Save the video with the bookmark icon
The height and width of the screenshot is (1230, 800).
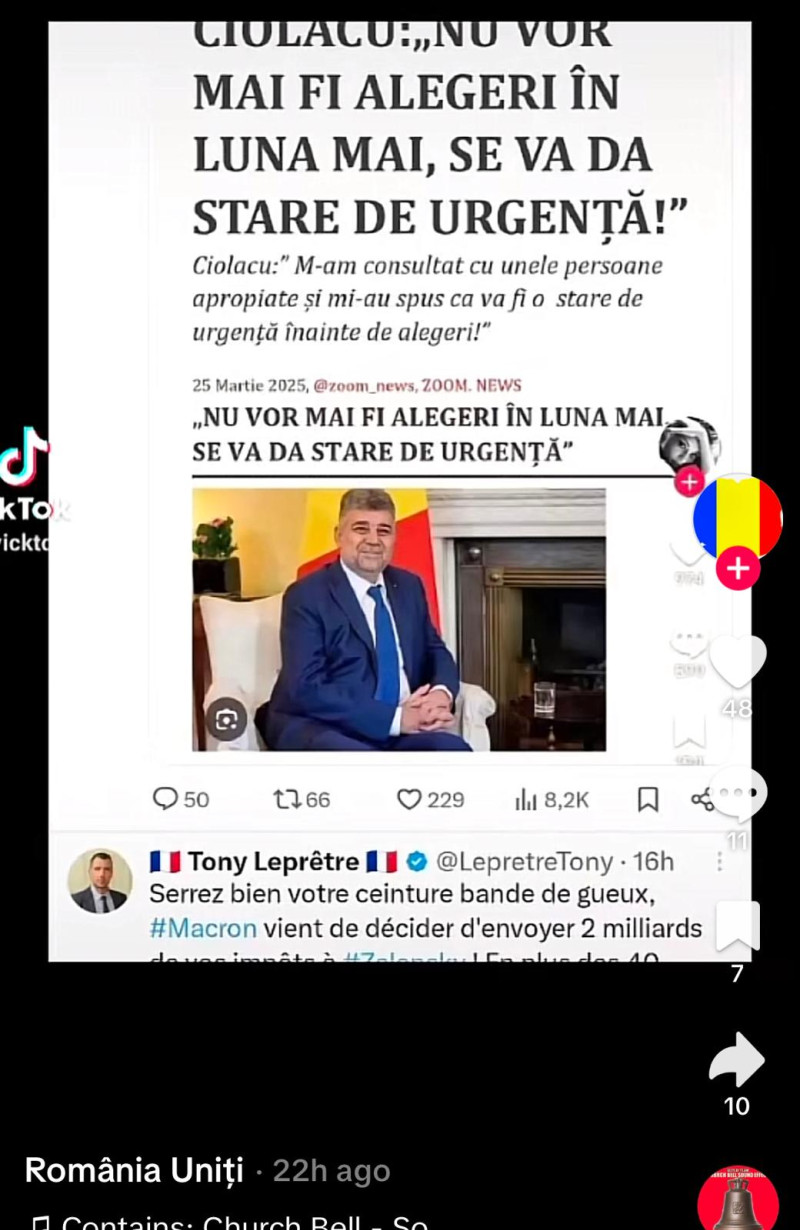tap(738, 926)
